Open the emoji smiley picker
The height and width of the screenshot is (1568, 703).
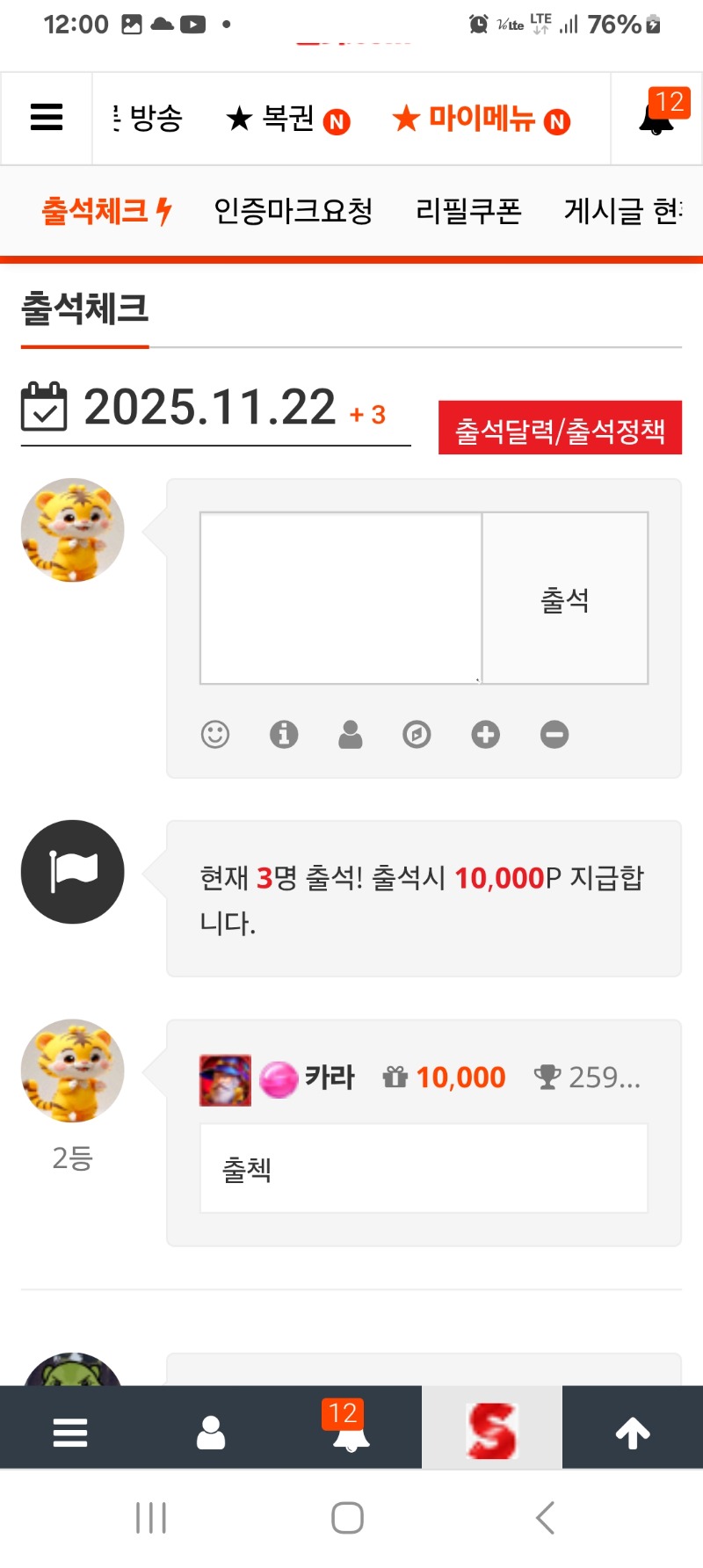point(215,734)
